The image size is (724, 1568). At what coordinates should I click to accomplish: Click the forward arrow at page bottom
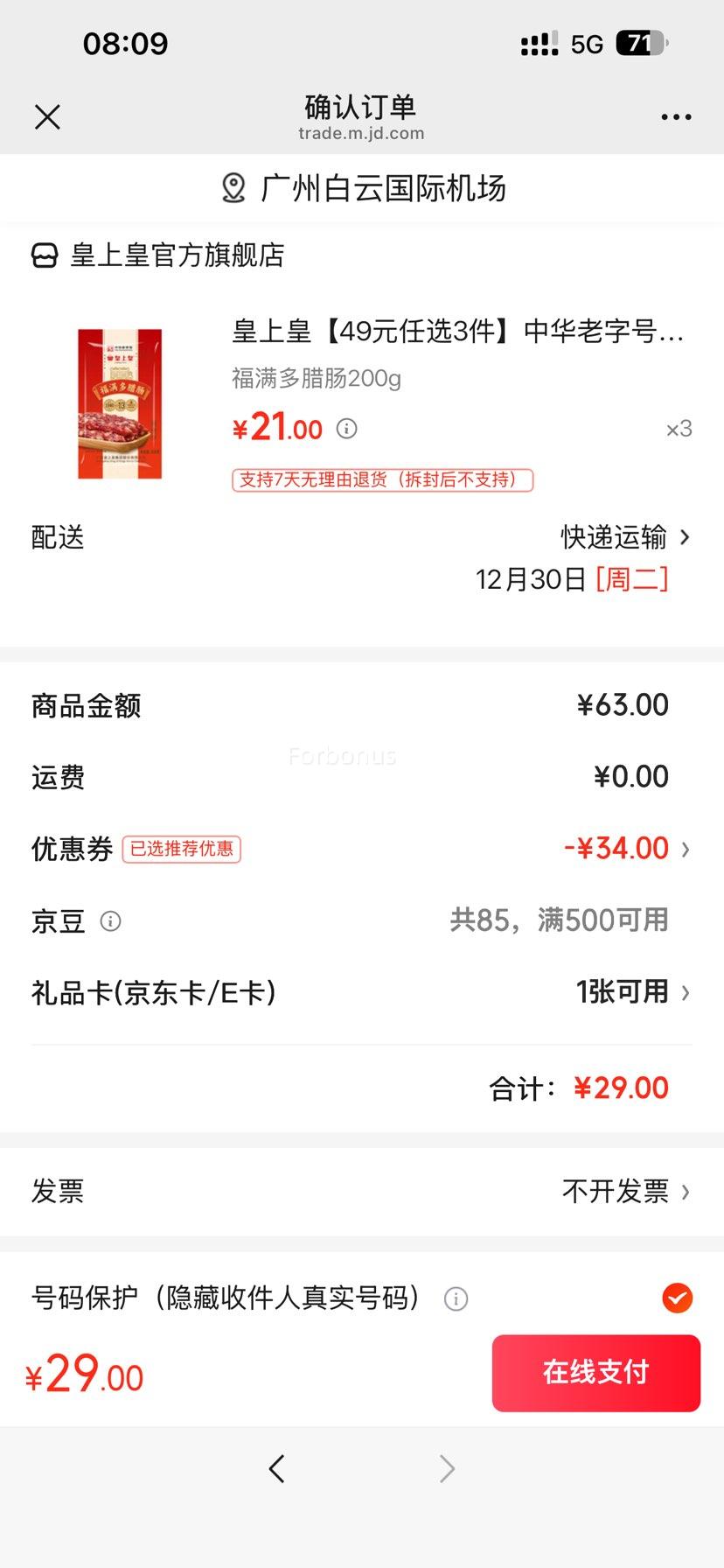tap(446, 1468)
